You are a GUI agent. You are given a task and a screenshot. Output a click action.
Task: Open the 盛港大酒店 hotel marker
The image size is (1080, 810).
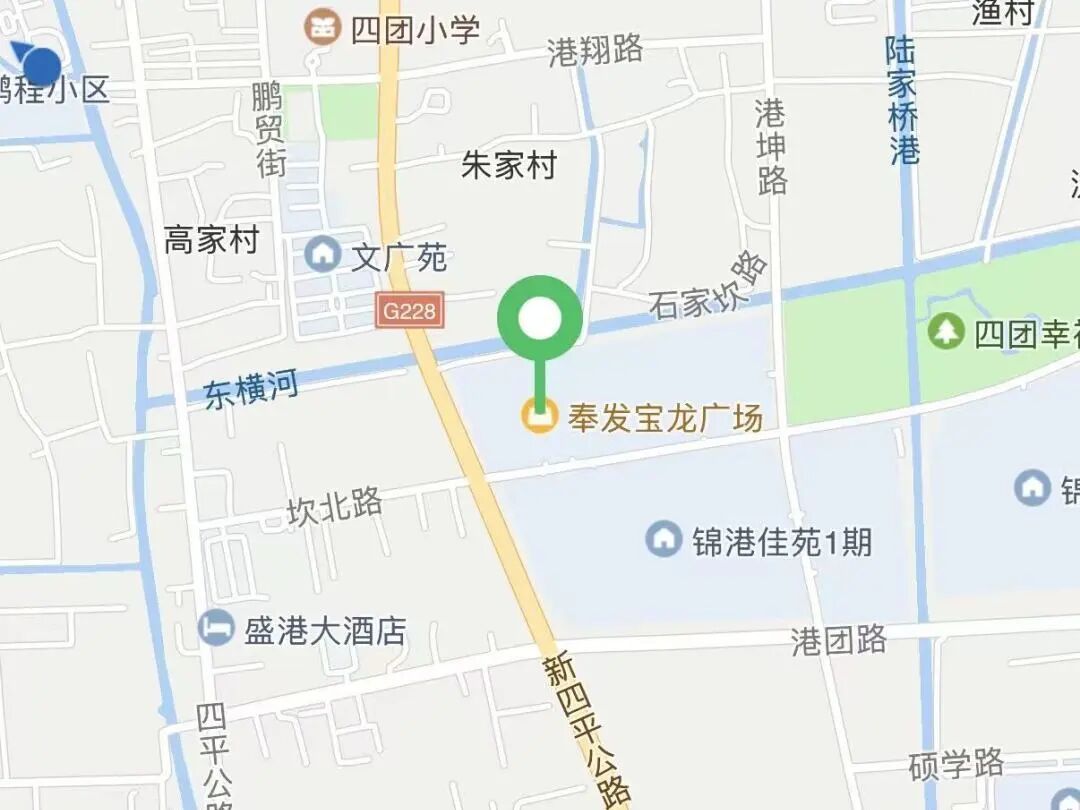(x=216, y=629)
